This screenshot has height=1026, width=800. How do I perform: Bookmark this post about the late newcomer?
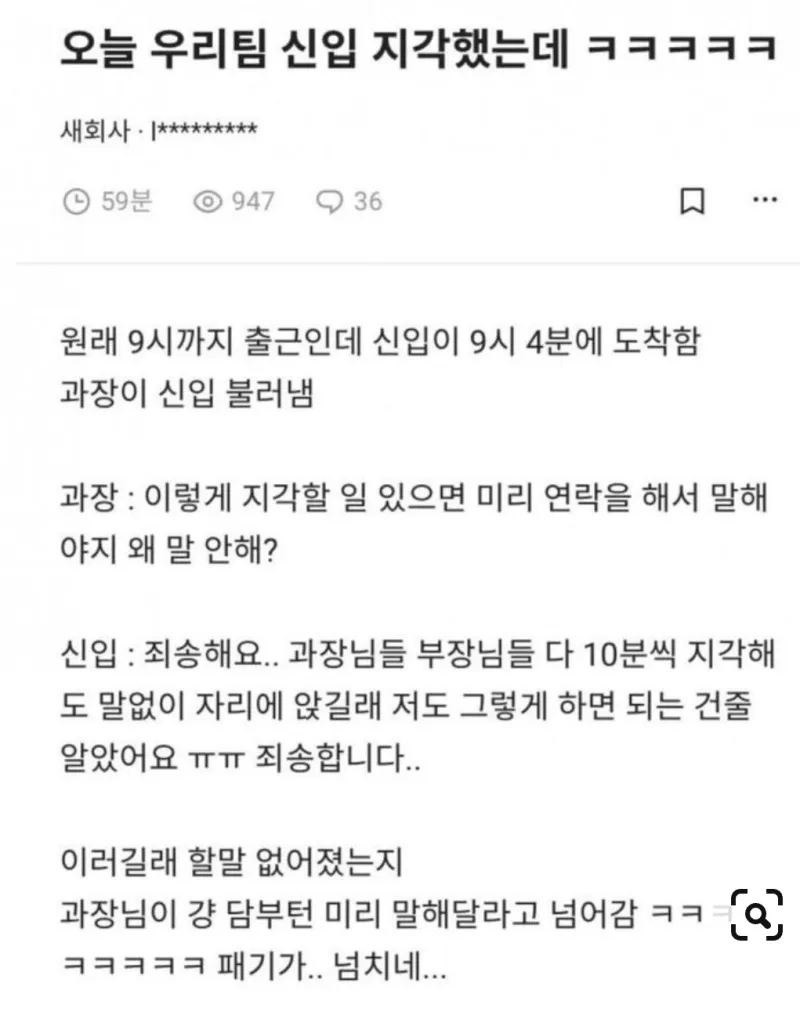pos(692,201)
